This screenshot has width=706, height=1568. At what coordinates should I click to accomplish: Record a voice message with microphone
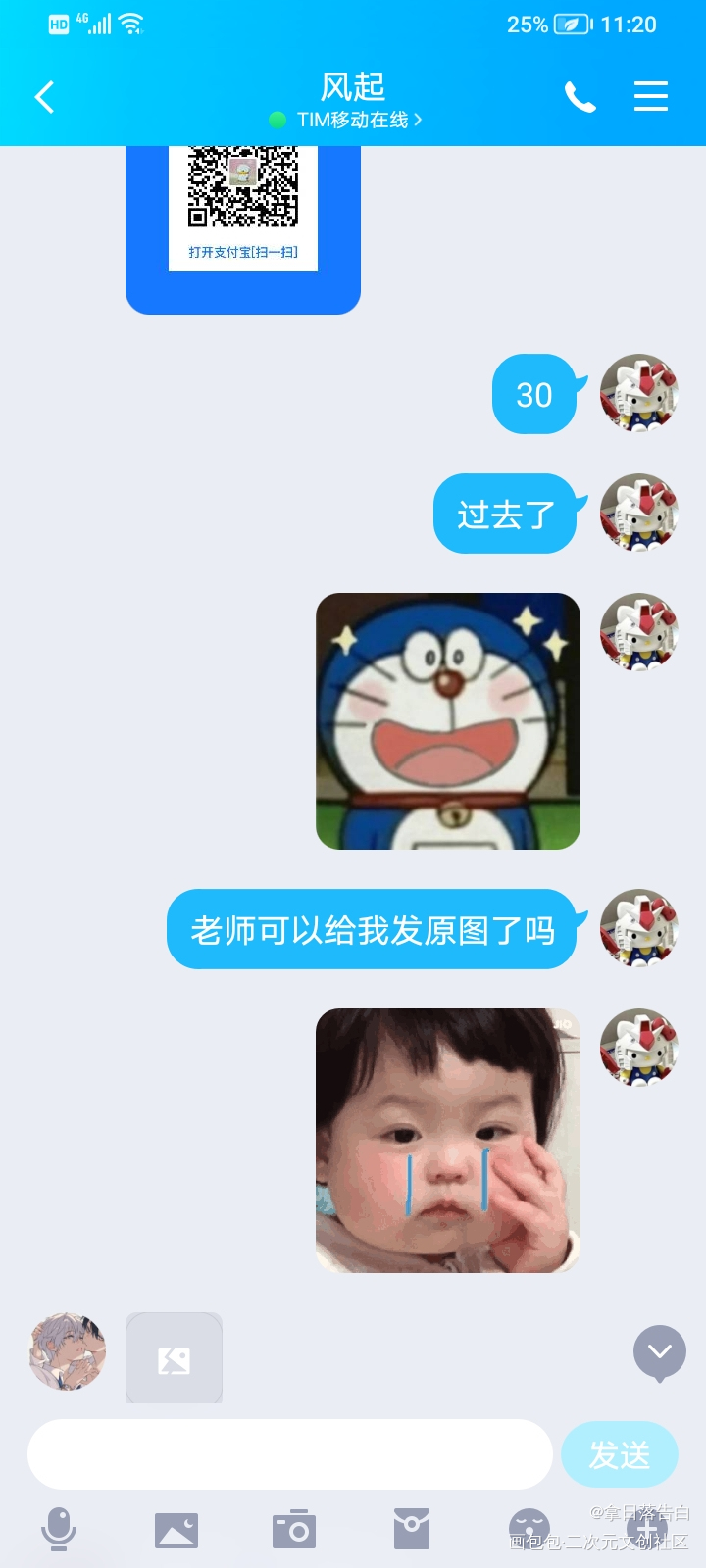pyautogui.click(x=59, y=1529)
